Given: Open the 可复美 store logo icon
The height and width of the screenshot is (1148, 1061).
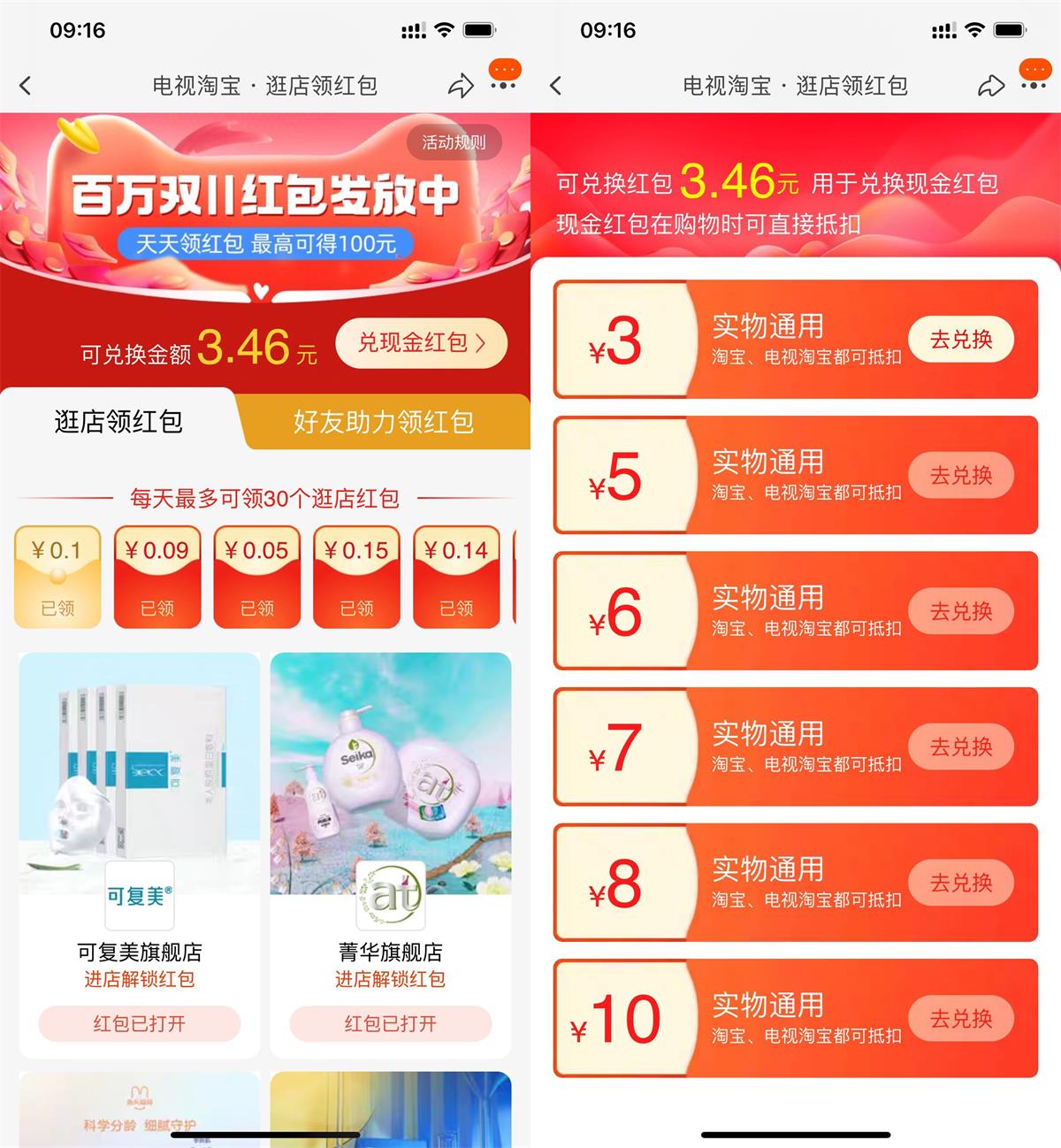Looking at the screenshot, I should (139, 896).
